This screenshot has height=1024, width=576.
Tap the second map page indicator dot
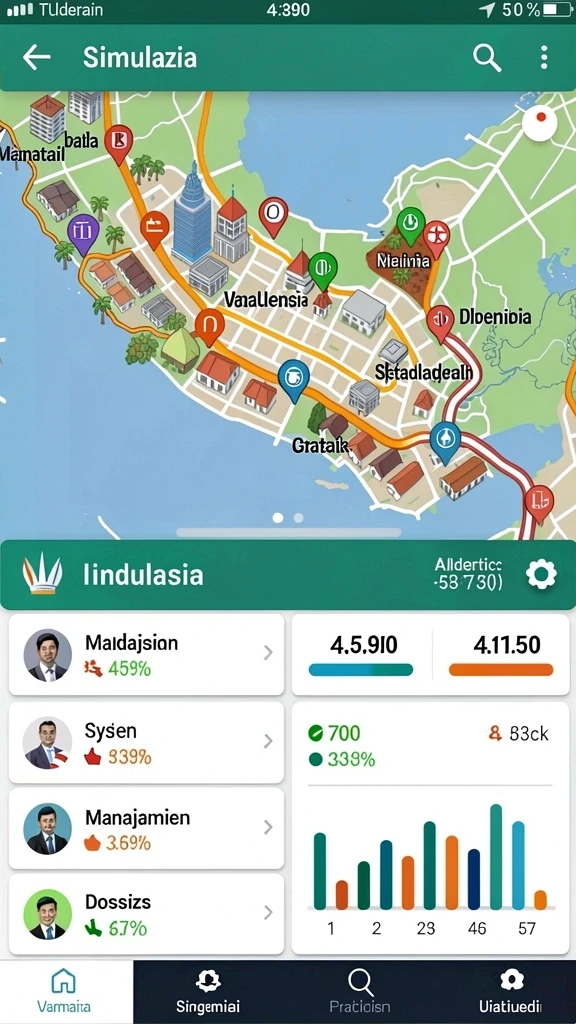click(x=298, y=518)
